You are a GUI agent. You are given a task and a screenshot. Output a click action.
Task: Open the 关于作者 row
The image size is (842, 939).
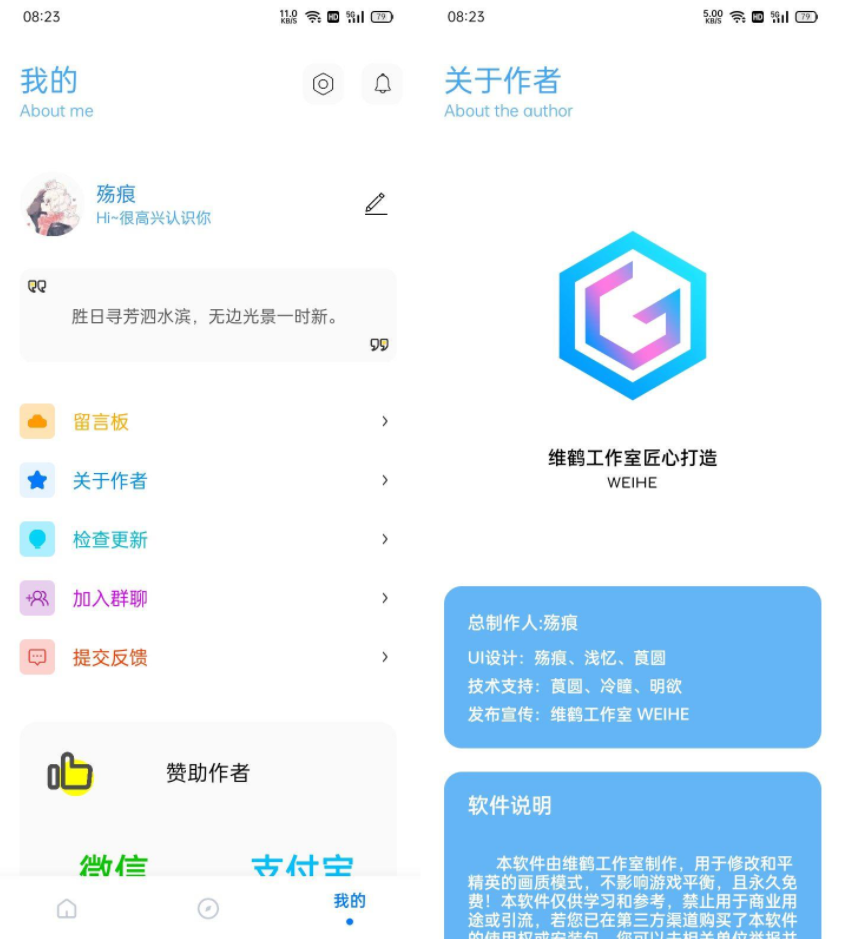[x=208, y=481]
